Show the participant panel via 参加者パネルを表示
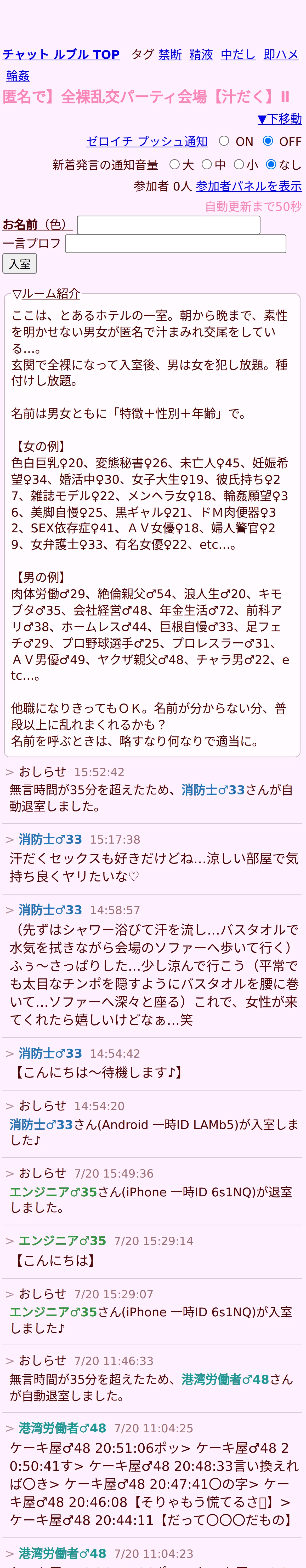This screenshot has height=1568, width=306. [249, 186]
